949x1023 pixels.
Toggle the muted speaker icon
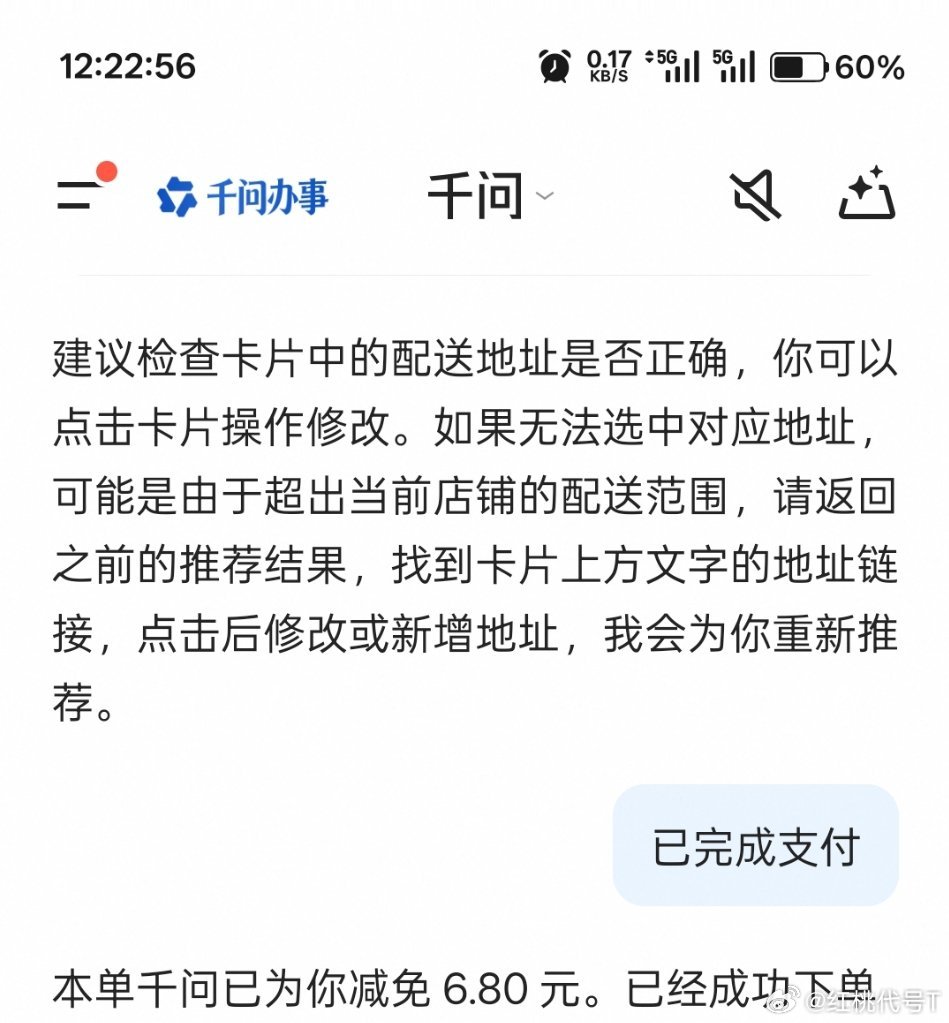coord(755,195)
